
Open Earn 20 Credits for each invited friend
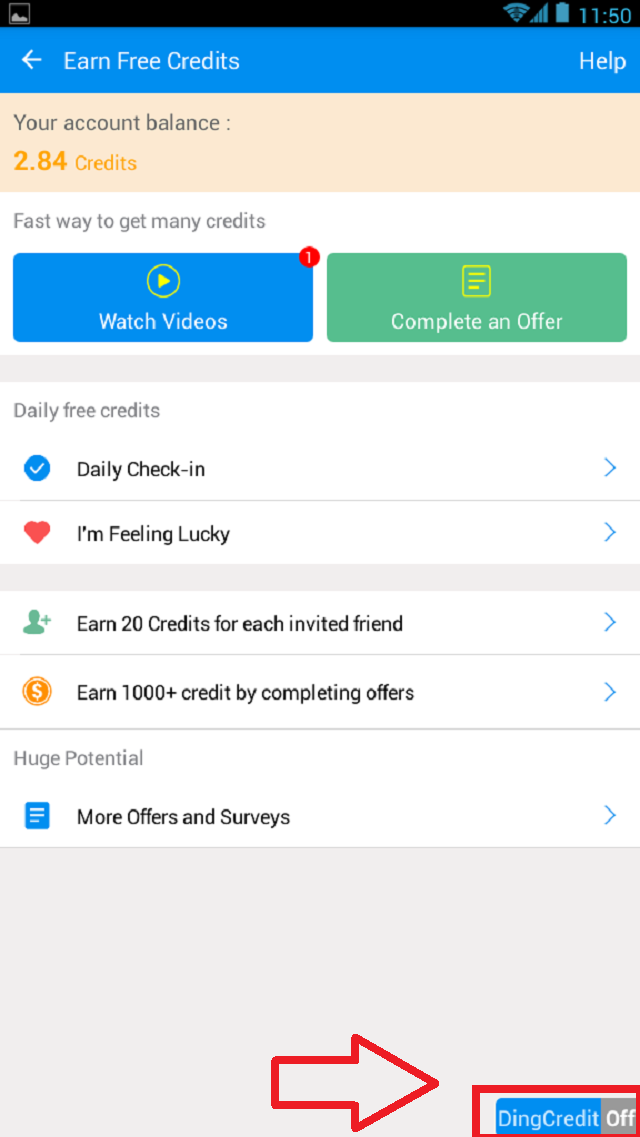click(x=320, y=624)
